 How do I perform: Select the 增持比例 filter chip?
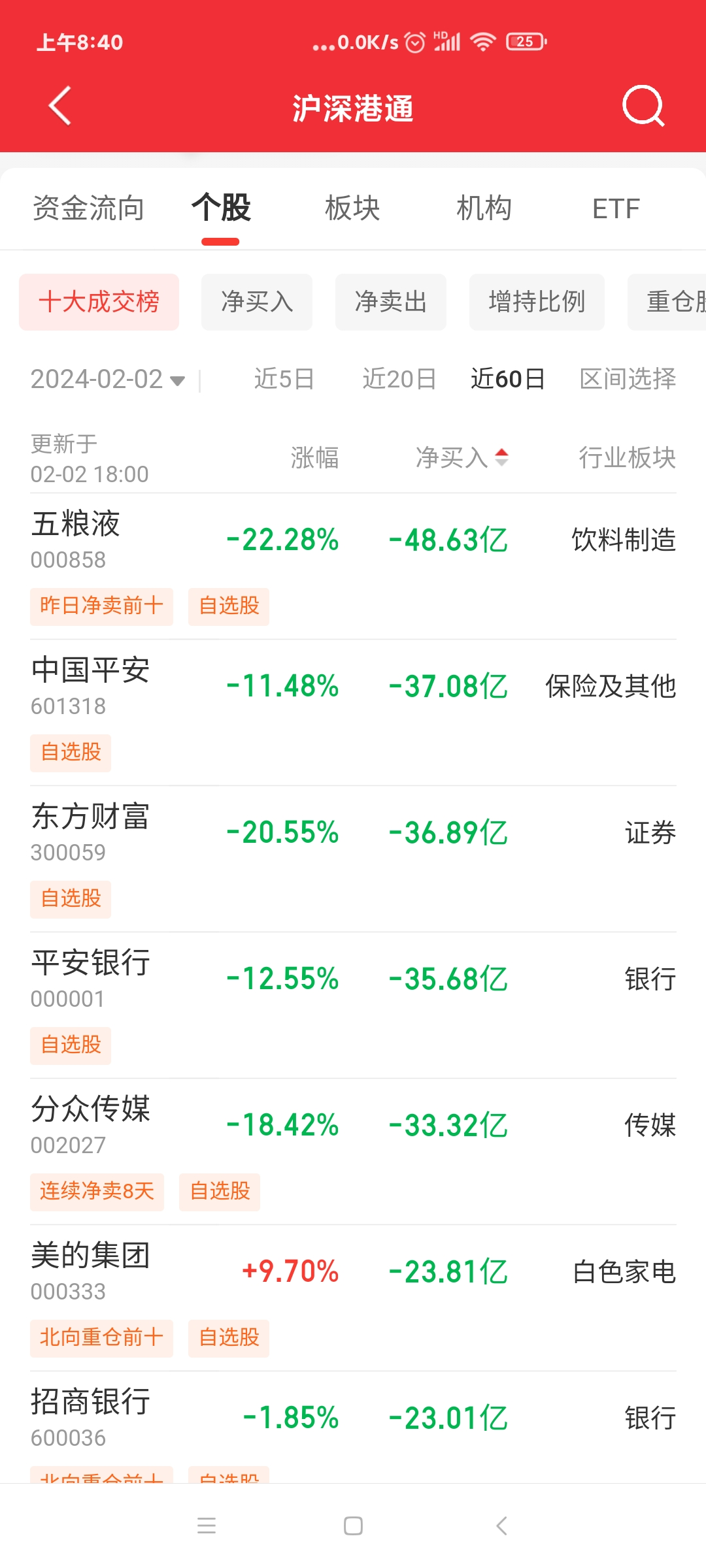537,302
